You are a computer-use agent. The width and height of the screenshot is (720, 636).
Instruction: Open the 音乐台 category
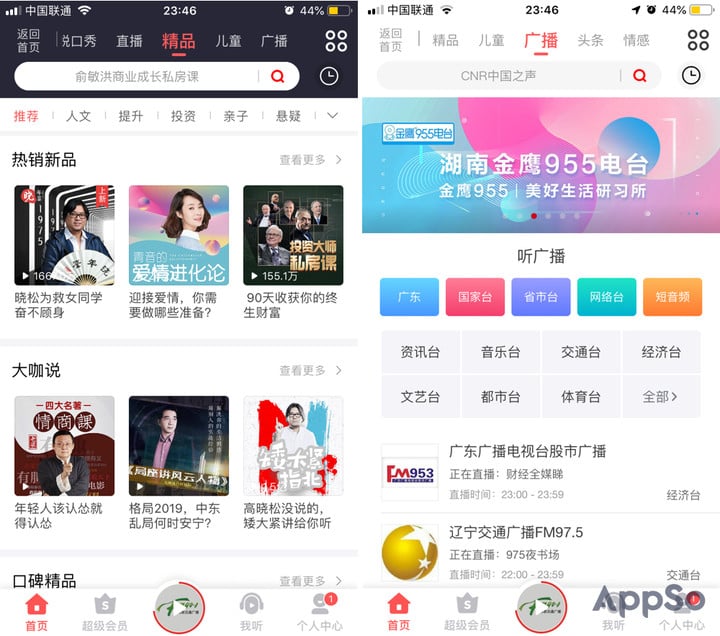501,352
